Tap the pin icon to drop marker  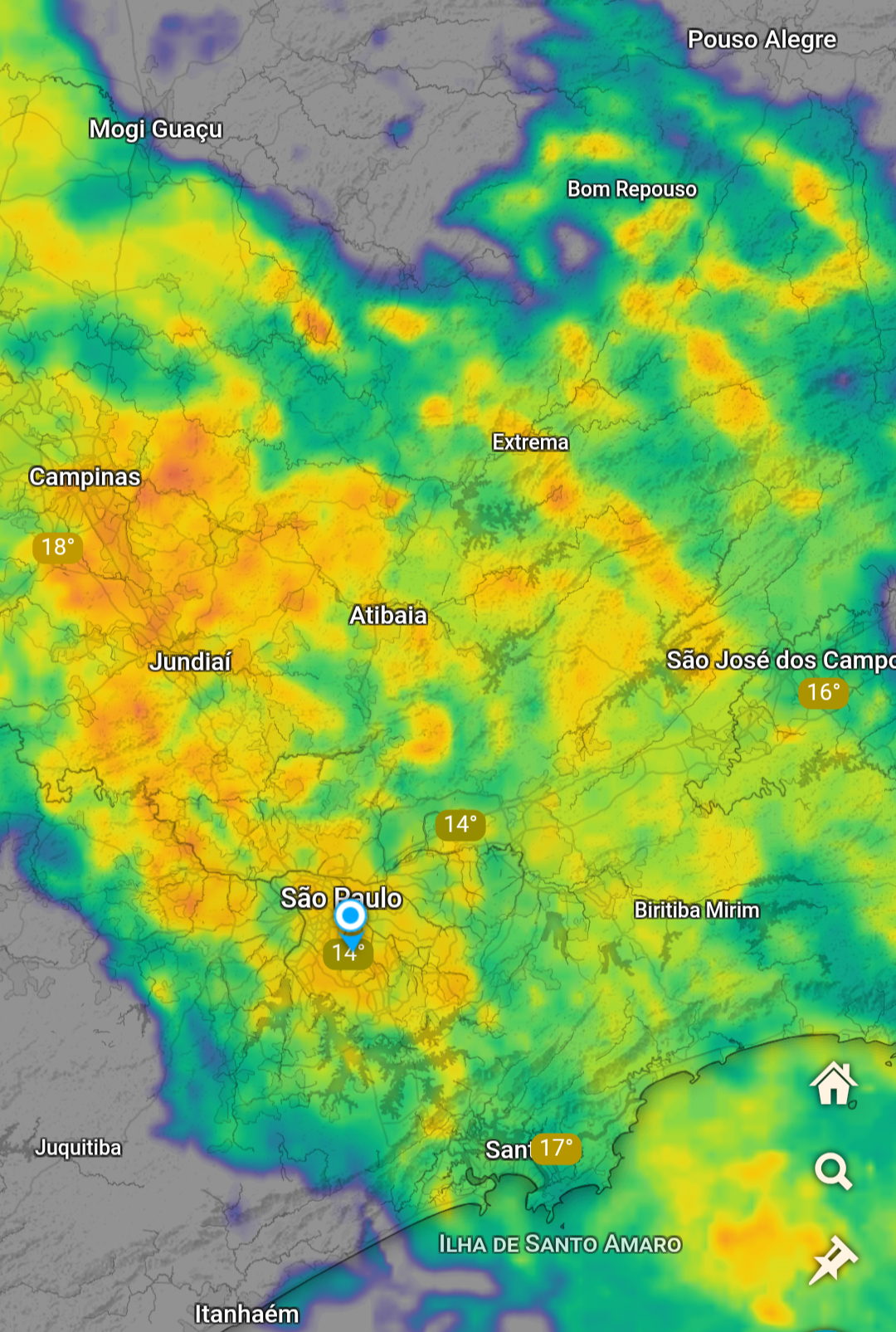(833, 1260)
